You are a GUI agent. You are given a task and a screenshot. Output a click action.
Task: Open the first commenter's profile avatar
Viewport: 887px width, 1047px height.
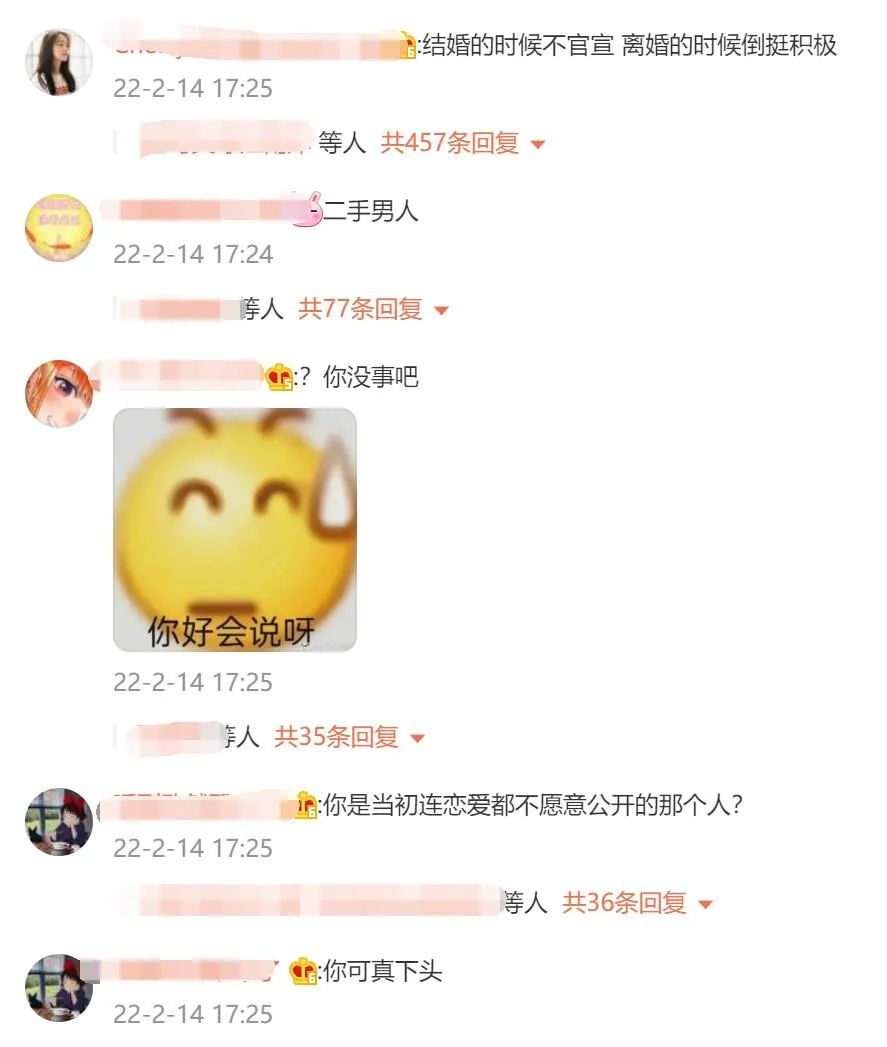click(x=58, y=58)
